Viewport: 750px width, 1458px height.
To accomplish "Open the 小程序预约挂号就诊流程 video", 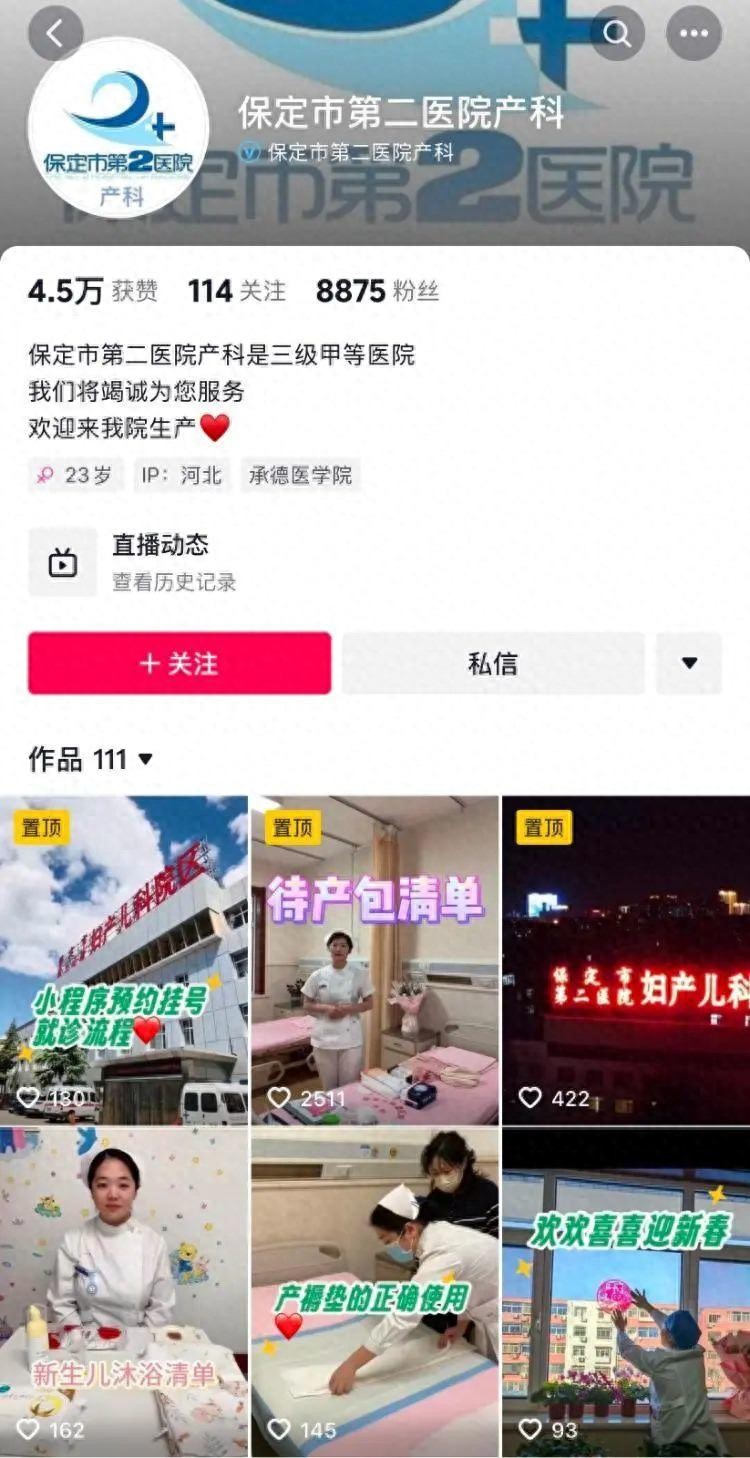I will pos(124,960).
